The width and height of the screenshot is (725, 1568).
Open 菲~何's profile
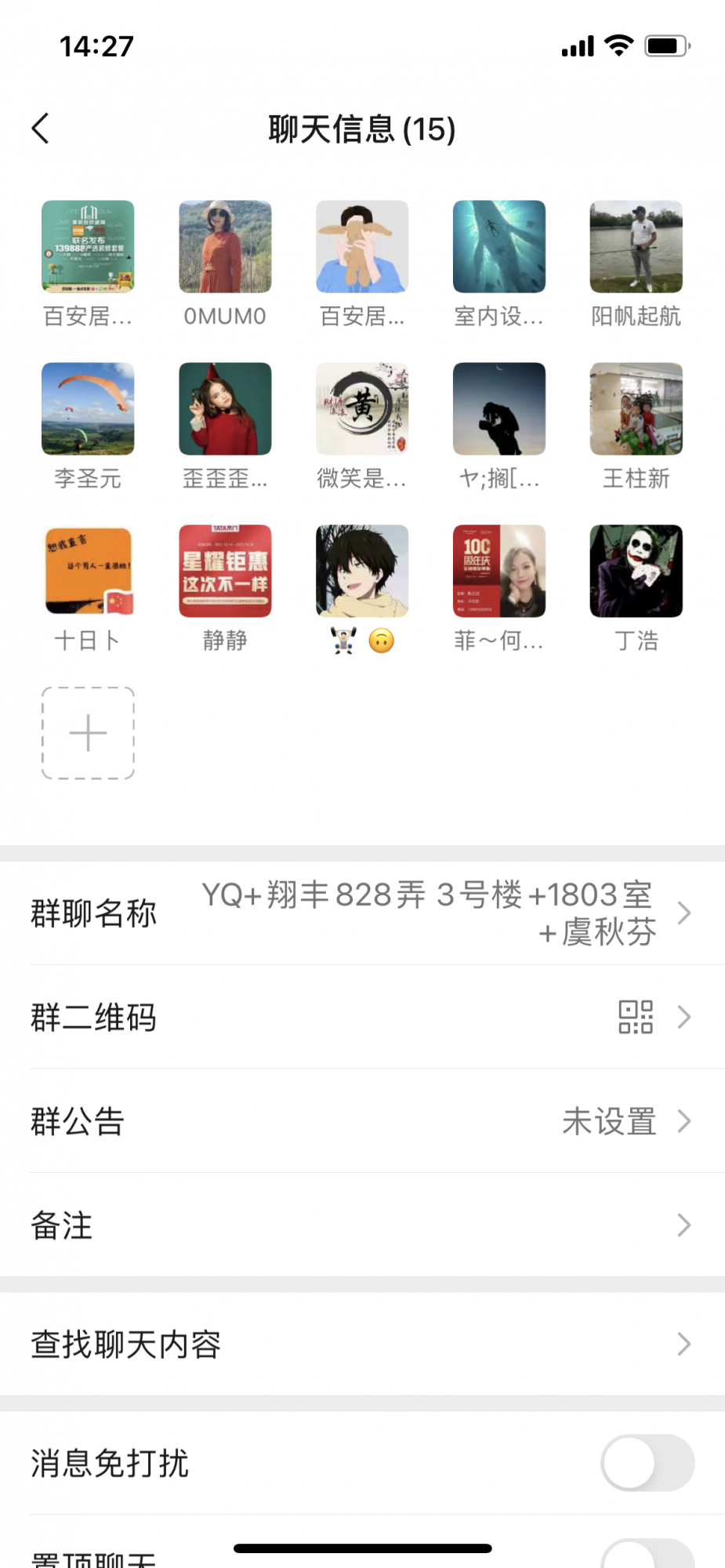tap(499, 572)
